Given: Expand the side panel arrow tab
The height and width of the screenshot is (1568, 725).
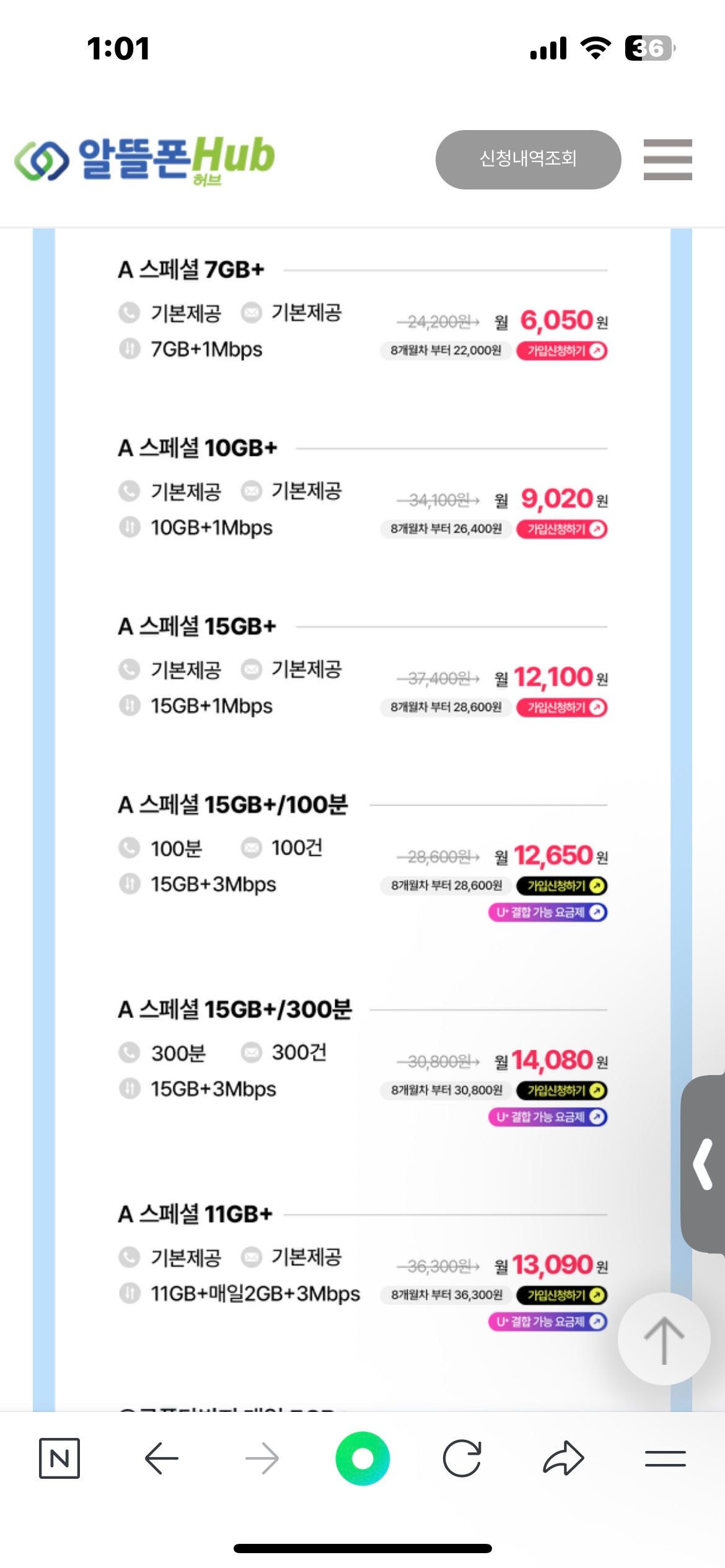Looking at the screenshot, I should point(705,1164).
